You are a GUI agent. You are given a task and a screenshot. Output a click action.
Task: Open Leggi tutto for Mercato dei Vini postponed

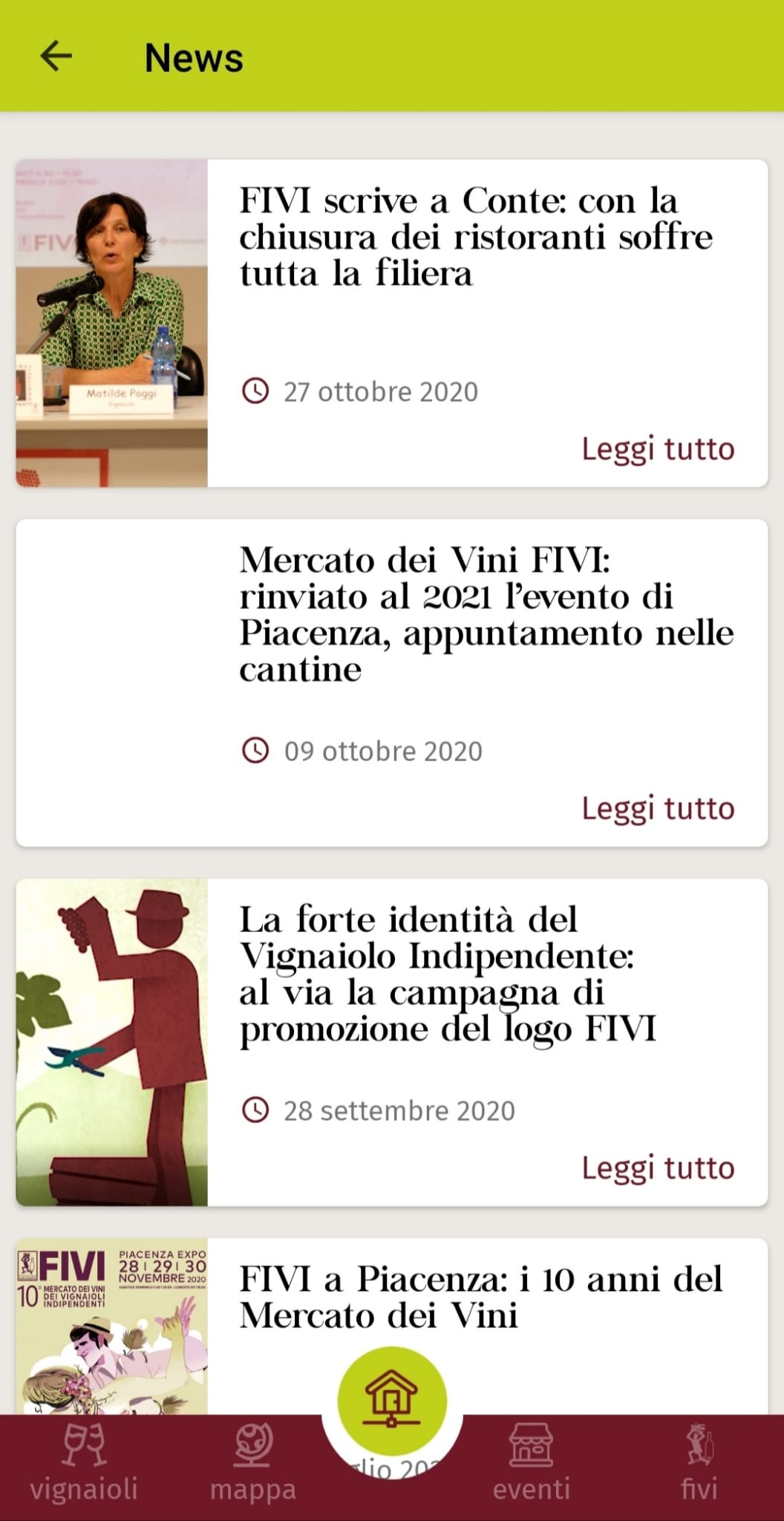(x=657, y=809)
